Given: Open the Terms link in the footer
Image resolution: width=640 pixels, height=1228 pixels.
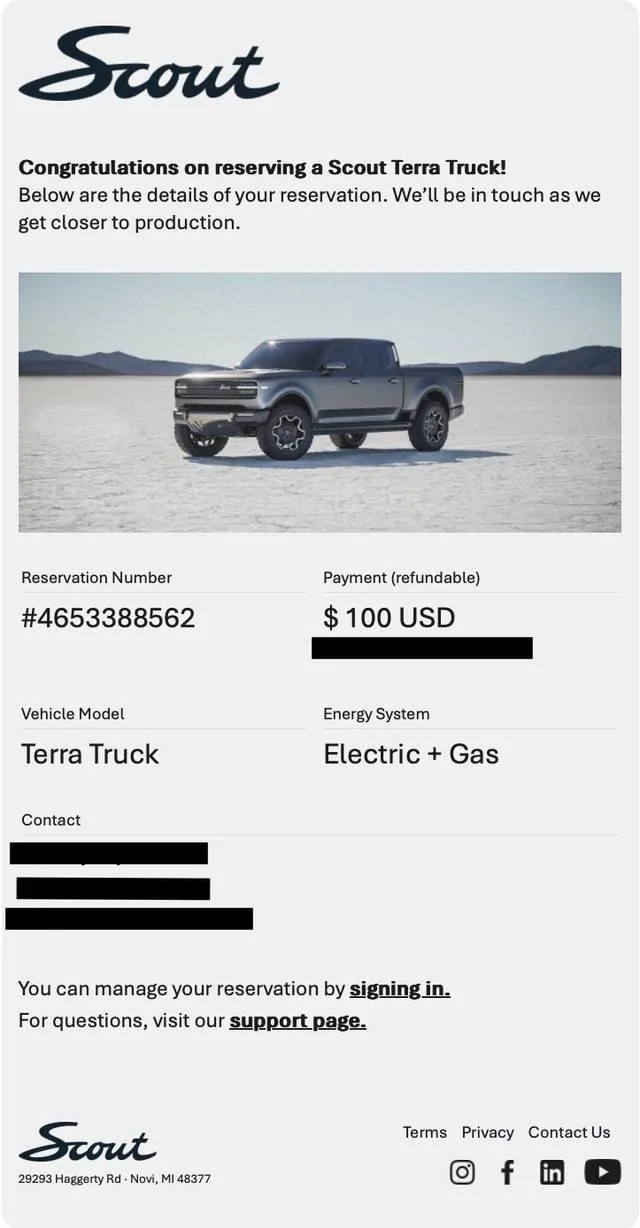Looking at the screenshot, I should click(x=424, y=1132).
